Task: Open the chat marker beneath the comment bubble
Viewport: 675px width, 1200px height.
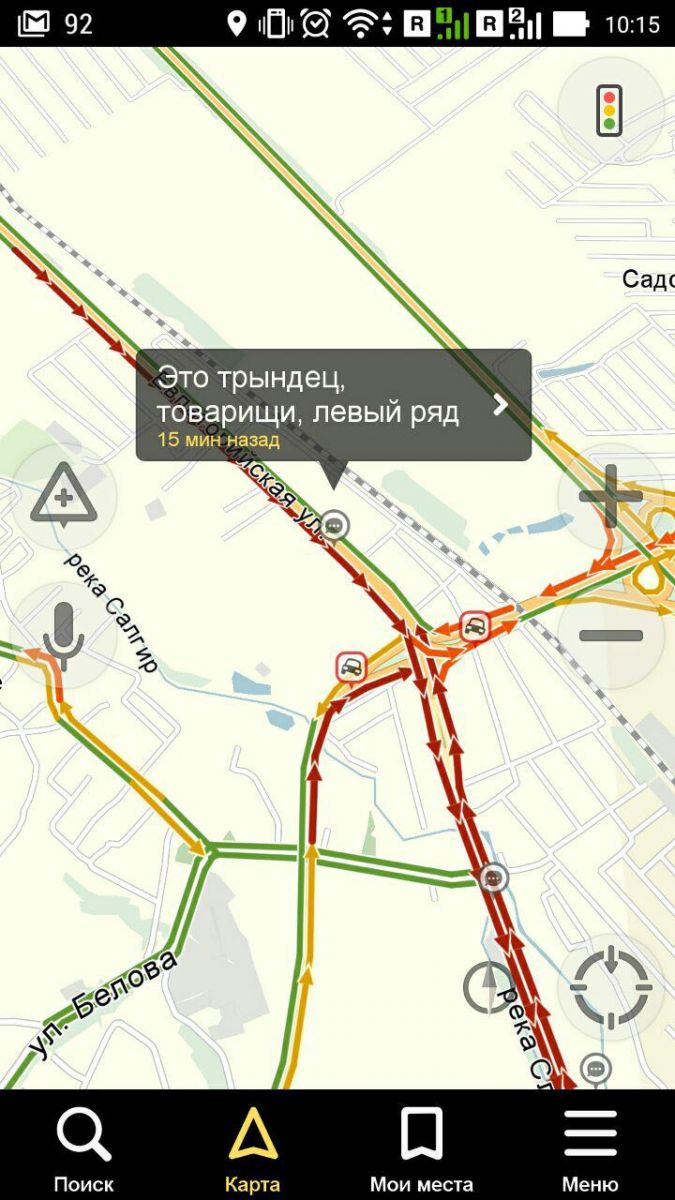Action: (336, 524)
